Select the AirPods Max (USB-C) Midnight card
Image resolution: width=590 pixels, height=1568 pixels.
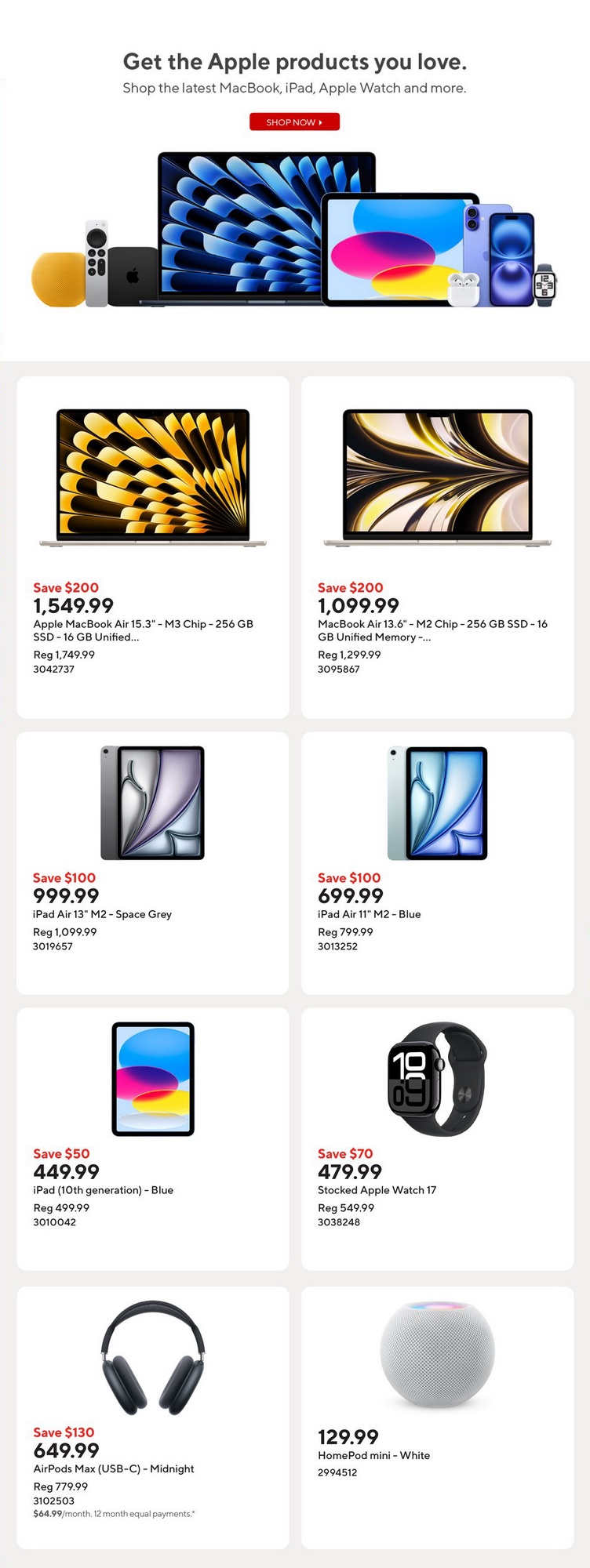point(153,1417)
